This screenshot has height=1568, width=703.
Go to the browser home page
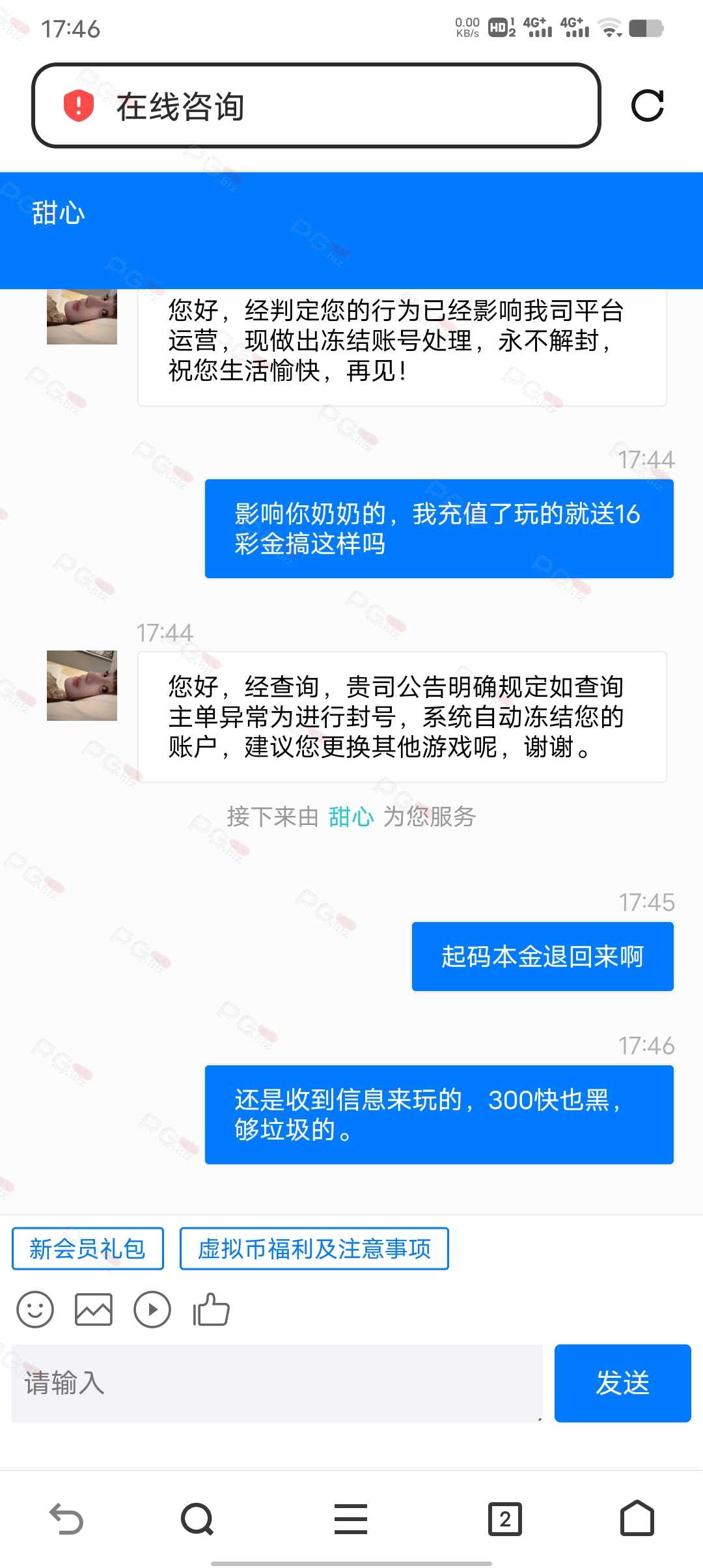point(637,1519)
